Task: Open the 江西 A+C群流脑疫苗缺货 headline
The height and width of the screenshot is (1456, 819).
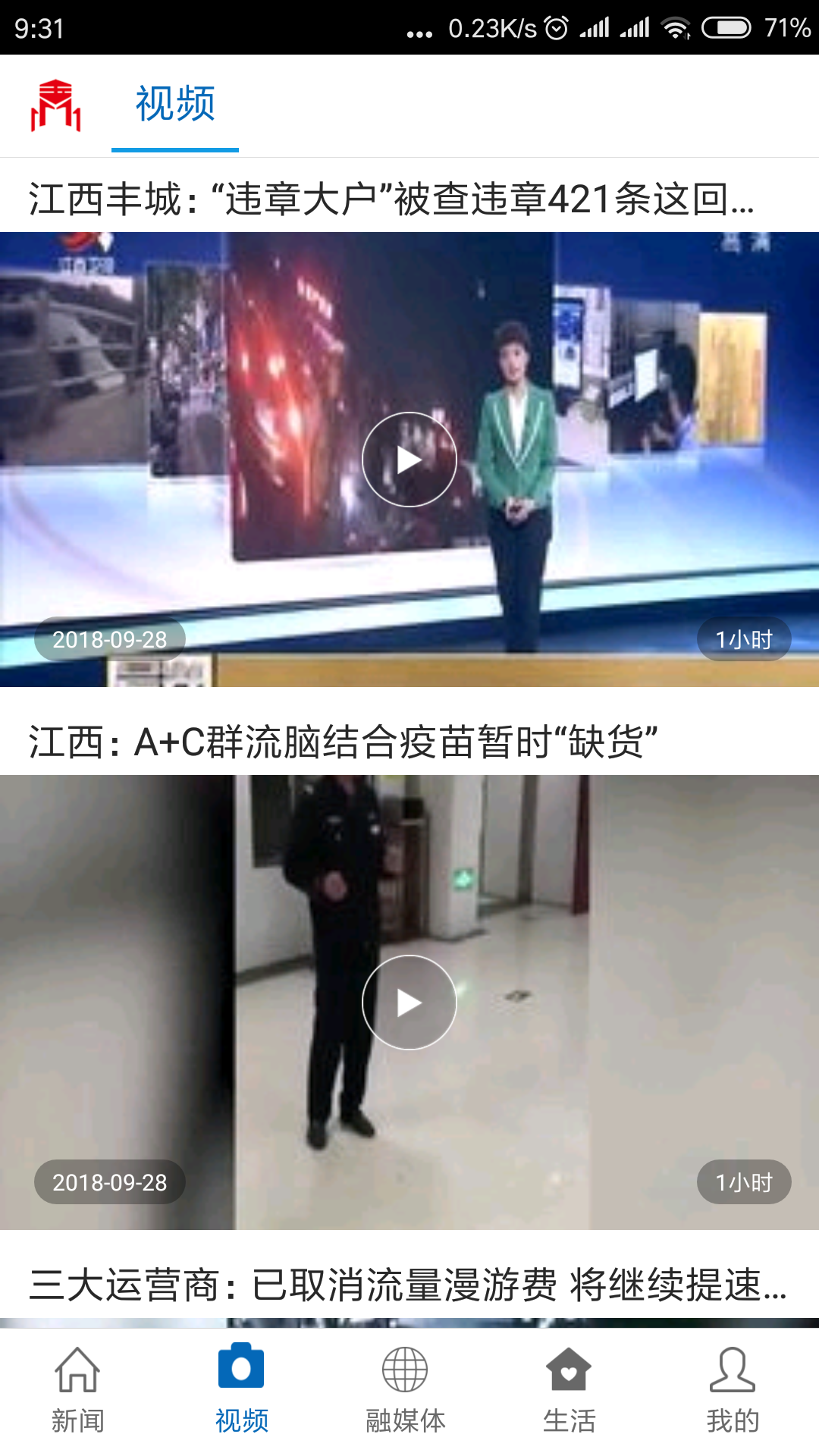Action: click(x=343, y=742)
